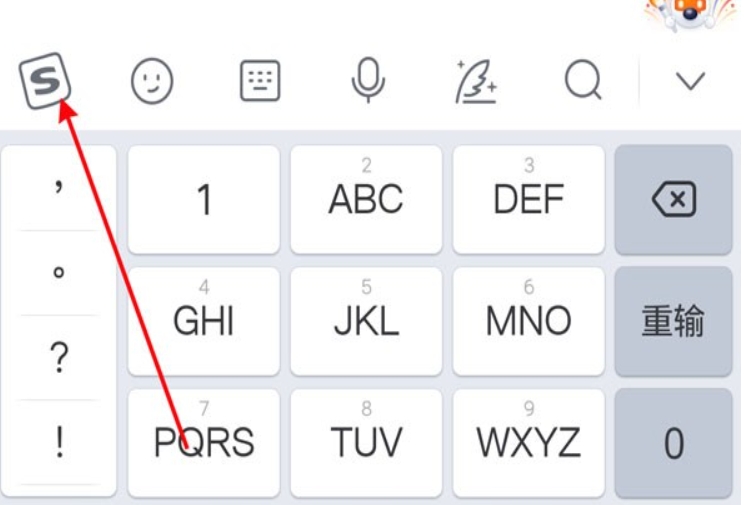
Task: Tap the 0 key
Action: click(x=673, y=443)
